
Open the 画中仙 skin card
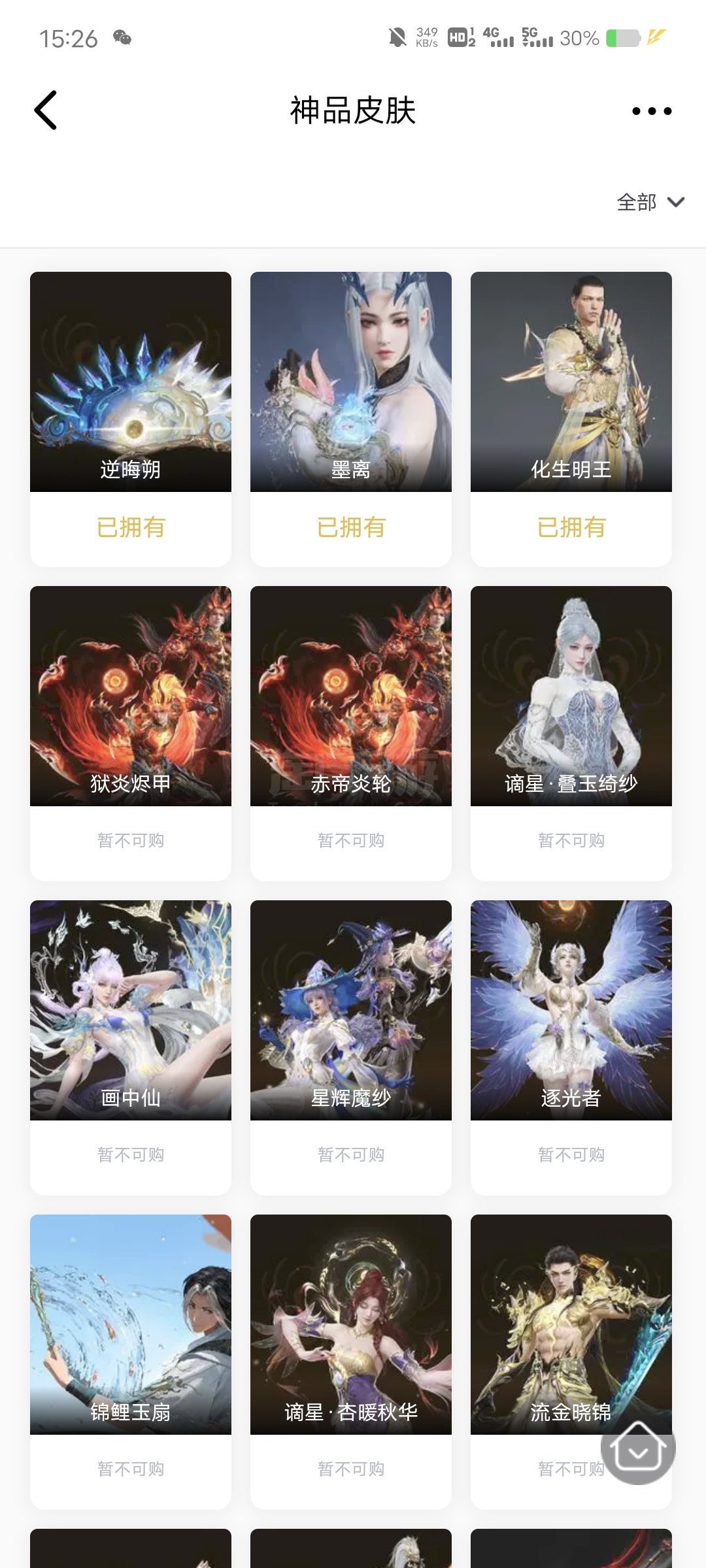coord(131,1011)
